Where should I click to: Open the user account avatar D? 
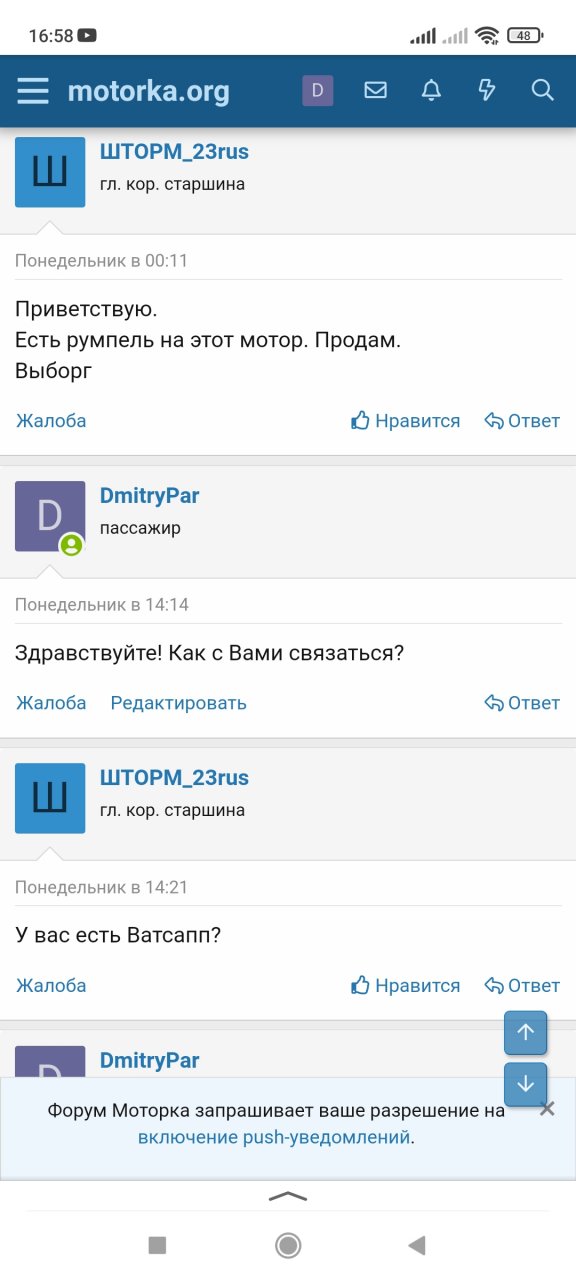point(318,91)
